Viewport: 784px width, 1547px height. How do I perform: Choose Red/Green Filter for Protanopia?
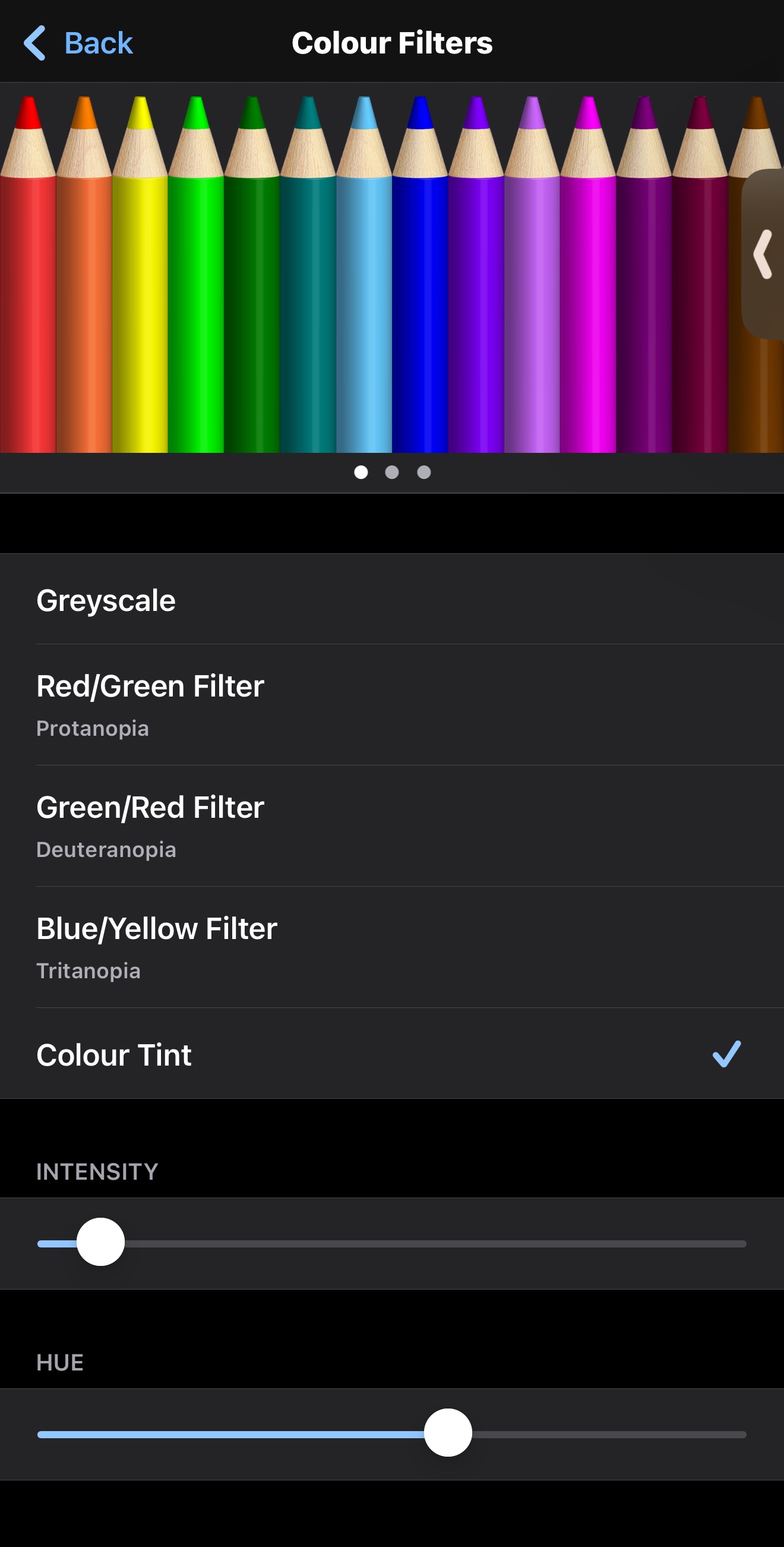(392, 704)
